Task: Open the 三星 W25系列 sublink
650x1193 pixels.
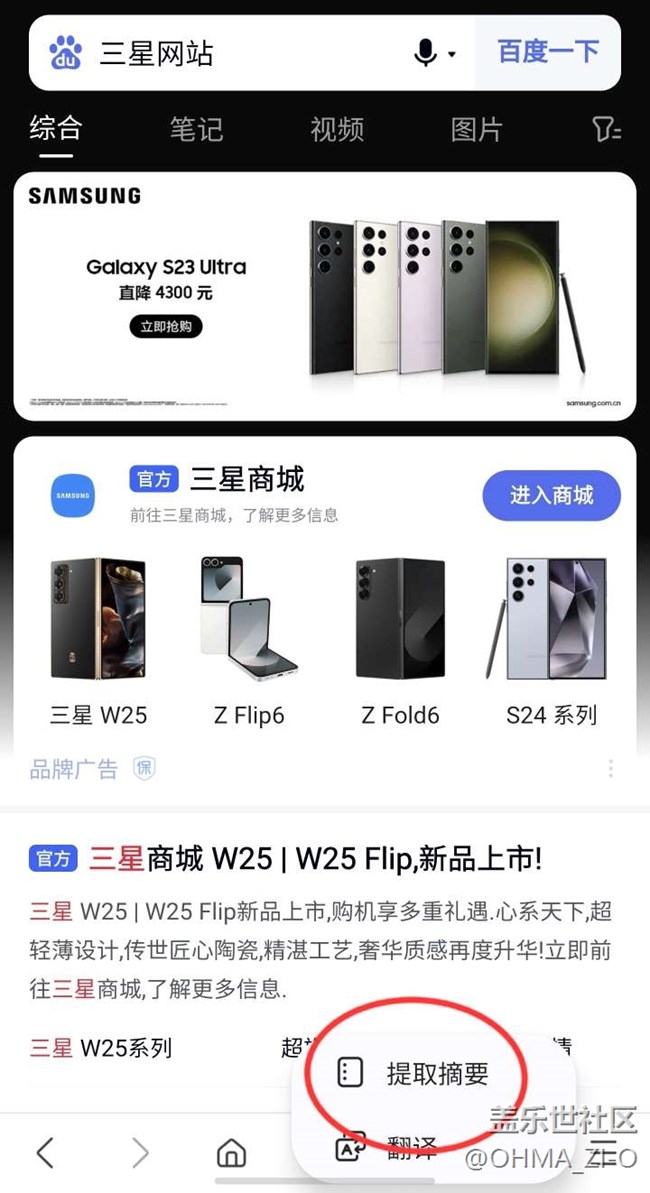Action: (x=100, y=1048)
